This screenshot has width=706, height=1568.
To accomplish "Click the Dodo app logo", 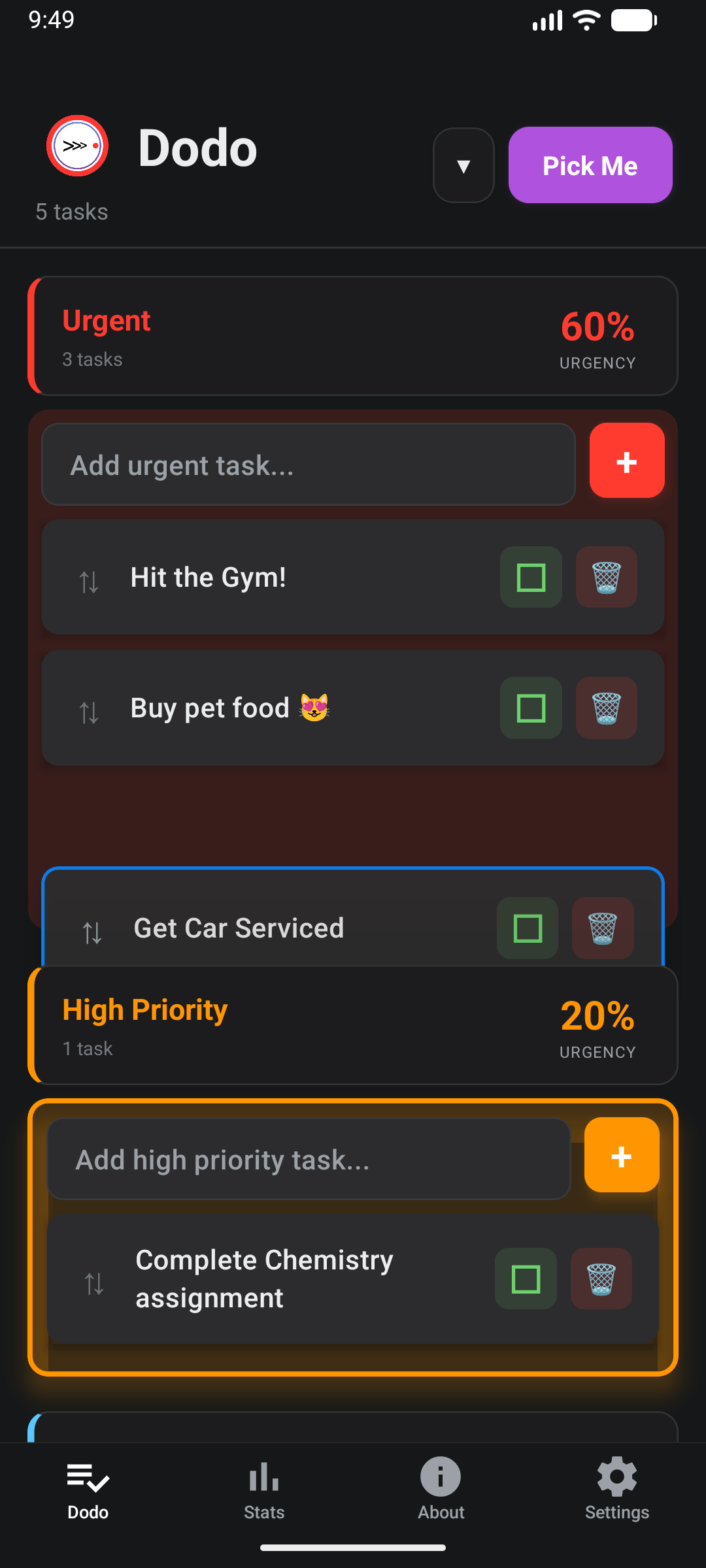I will [77, 146].
